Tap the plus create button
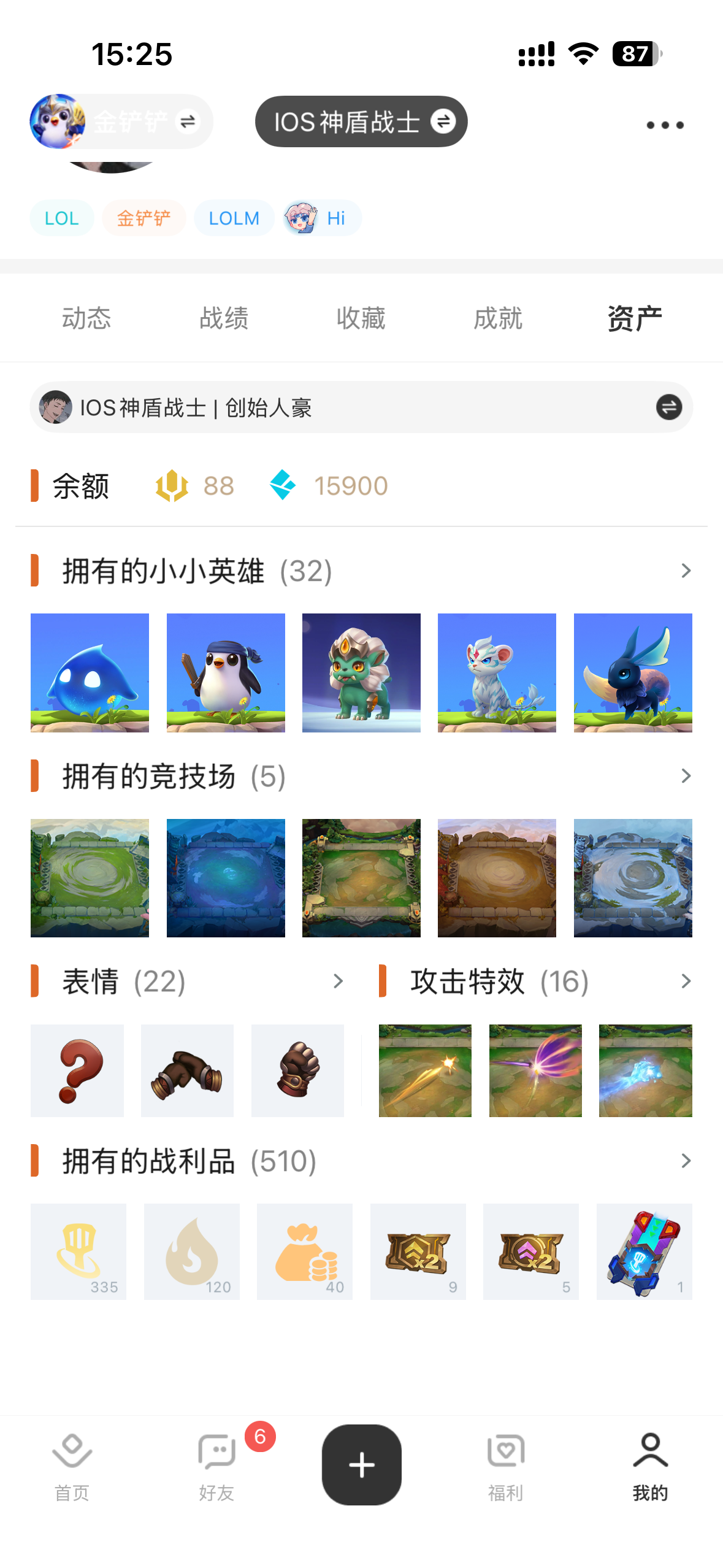 click(x=361, y=1465)
